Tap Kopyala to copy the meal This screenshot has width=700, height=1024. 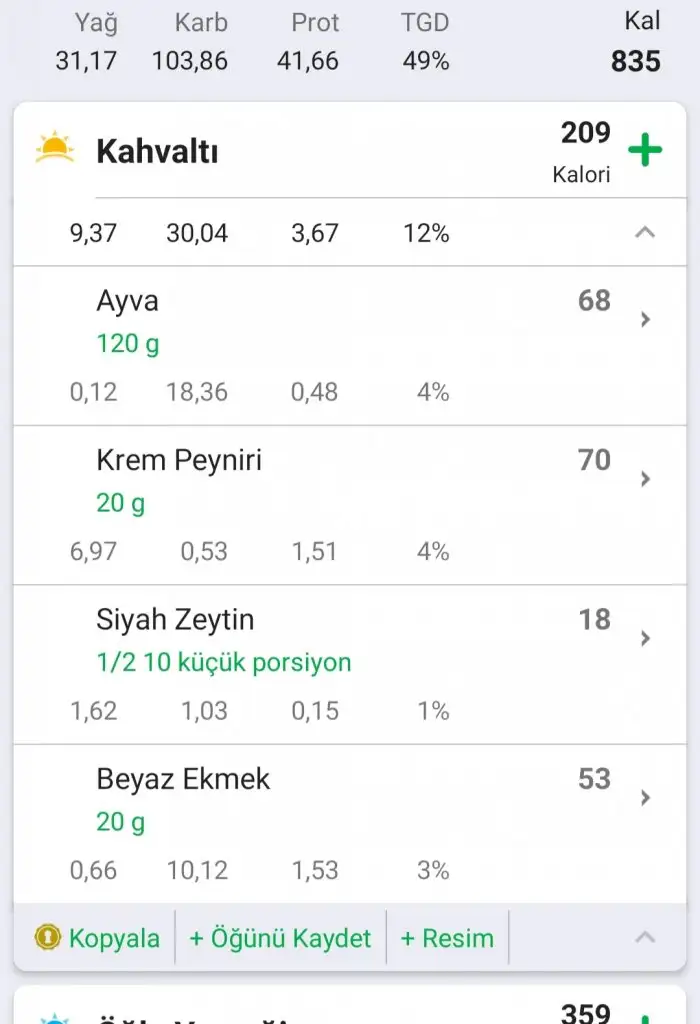(98, 938)
